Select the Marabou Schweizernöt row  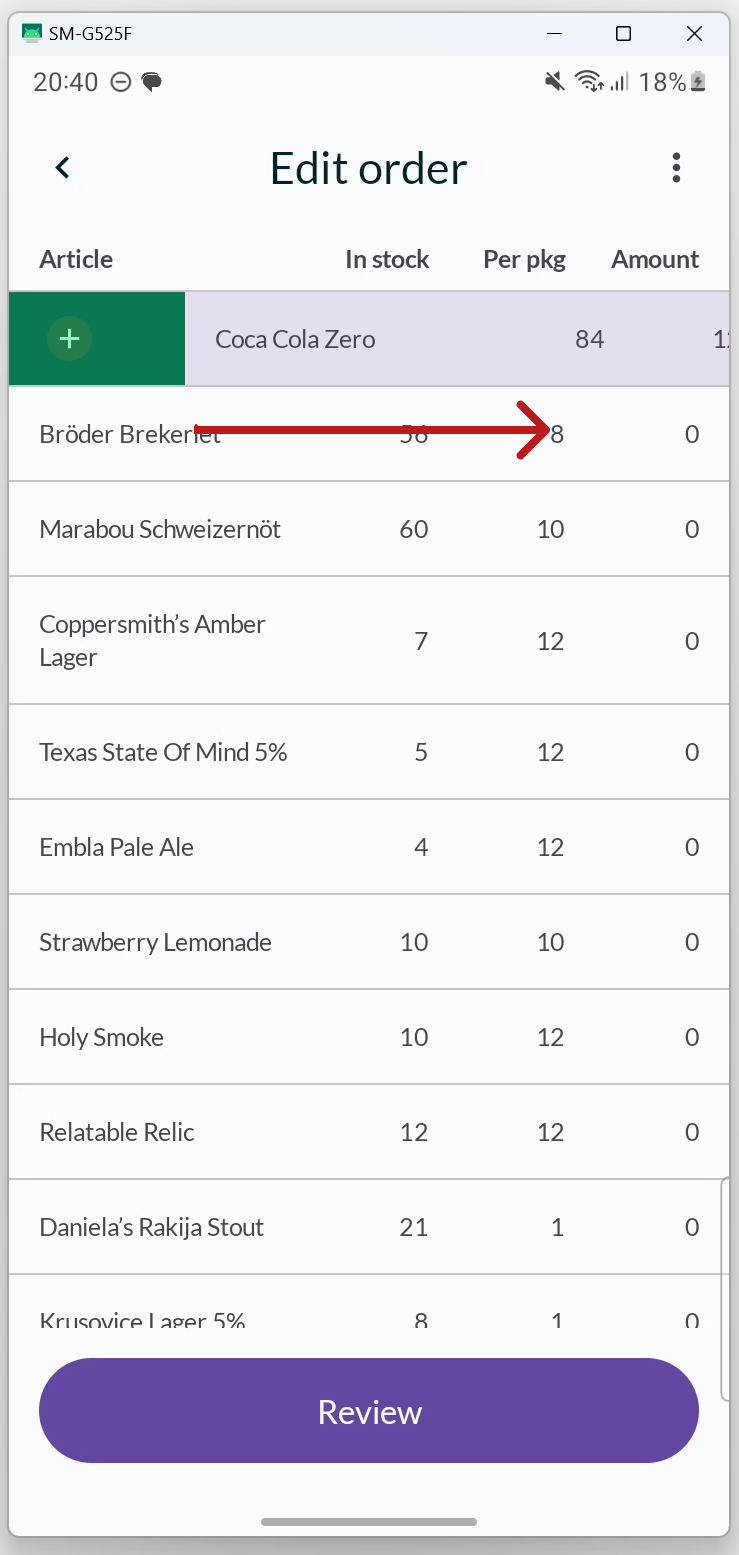tap(369, 529)
